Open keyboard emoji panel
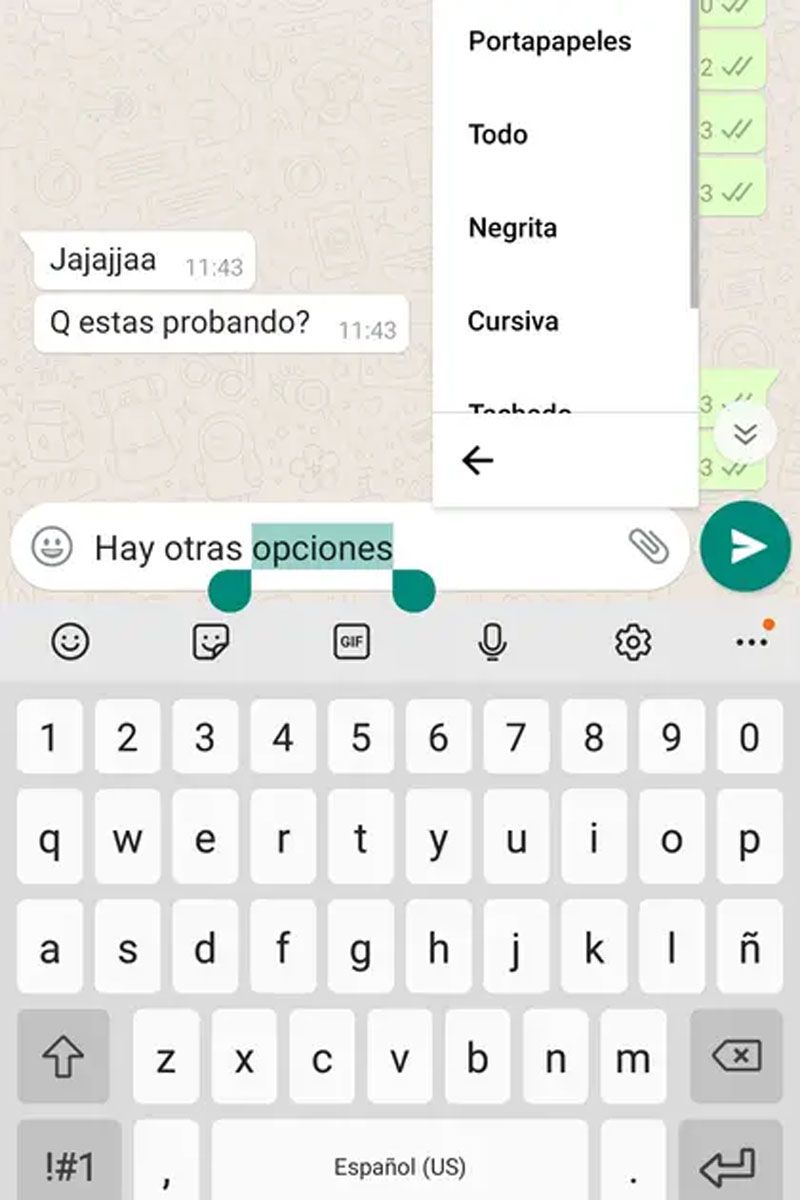This screenshot has height=1200, width=800. [x=70, y=643]
